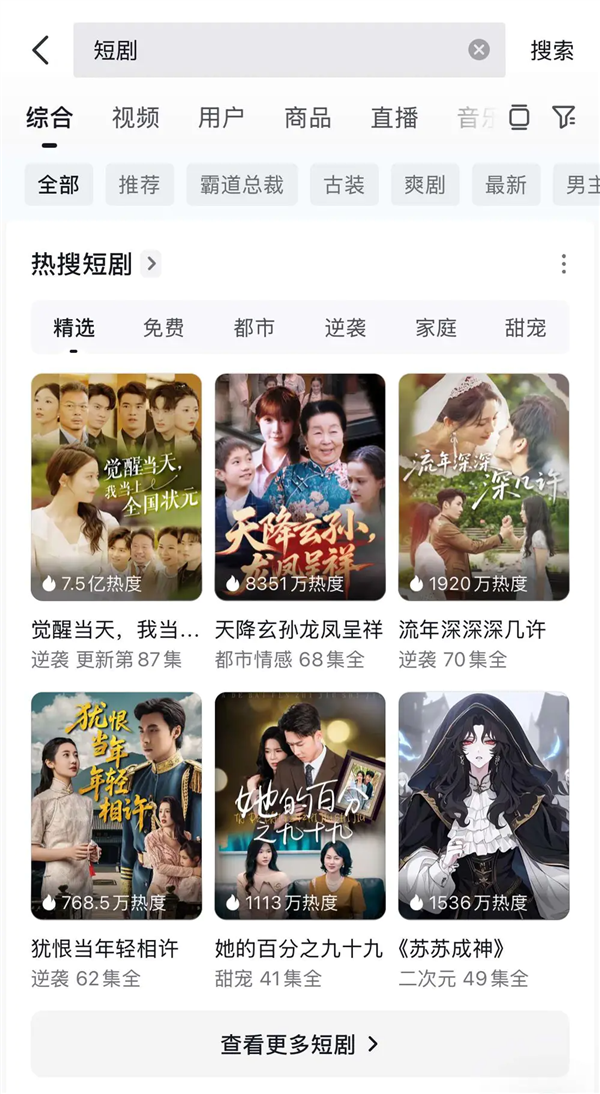The width and height of the screenshot is (600, 1094).
Task: Switch to the 免费 category
Action: (163, 328)
